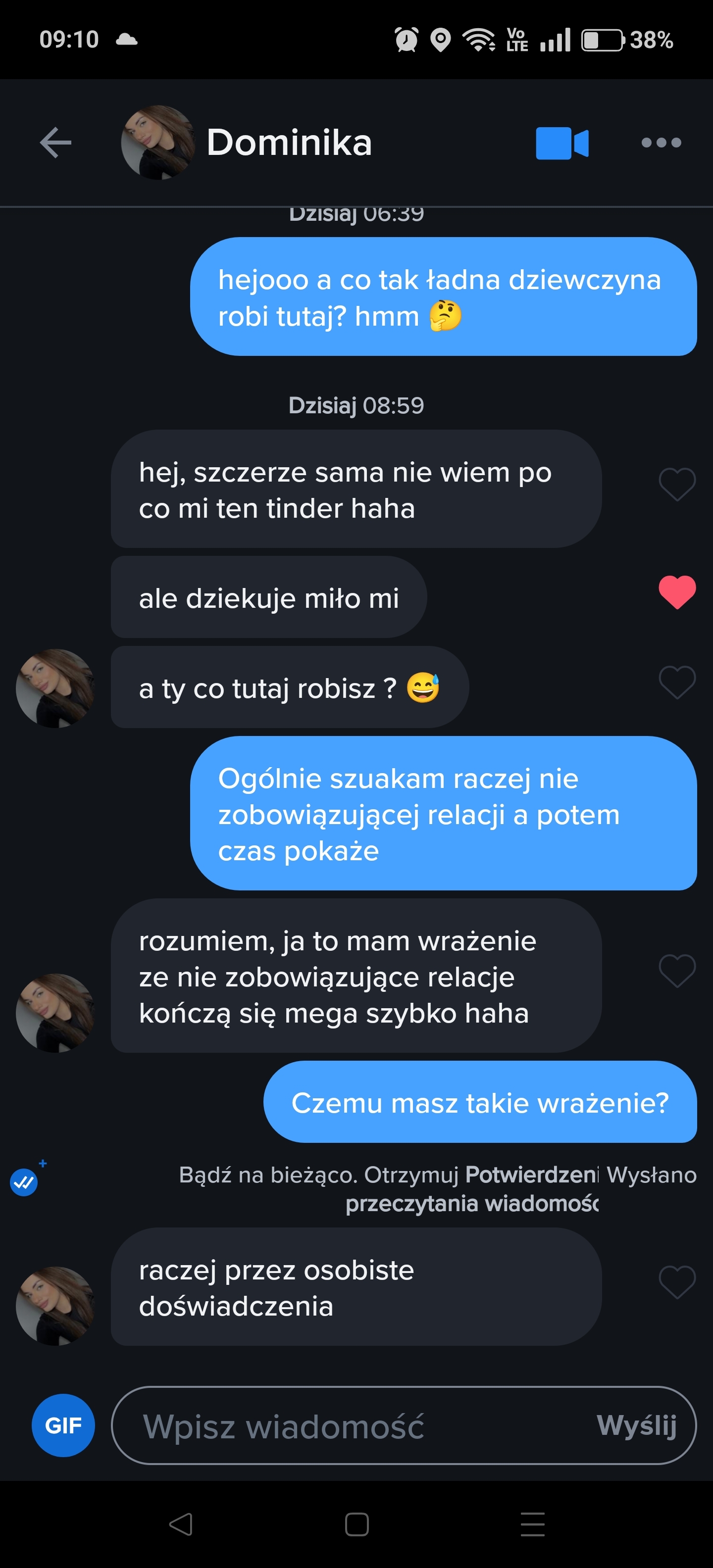Image resolution: width=713 pixels, height=1568 pixels.
Task: Tap the system back navigation button
Action: coord(180,1525)
